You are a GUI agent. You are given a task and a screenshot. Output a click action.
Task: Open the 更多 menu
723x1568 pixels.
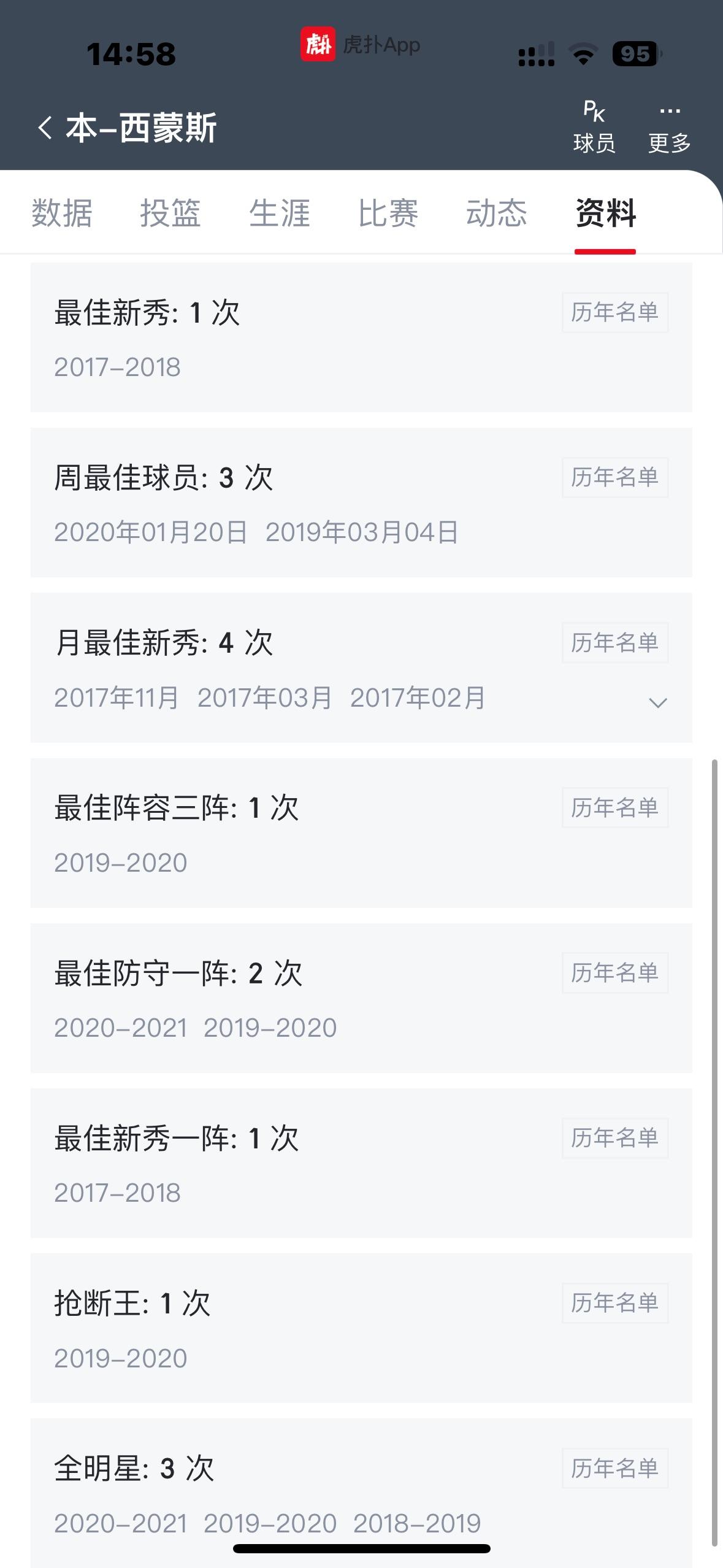tap(670, 127)
